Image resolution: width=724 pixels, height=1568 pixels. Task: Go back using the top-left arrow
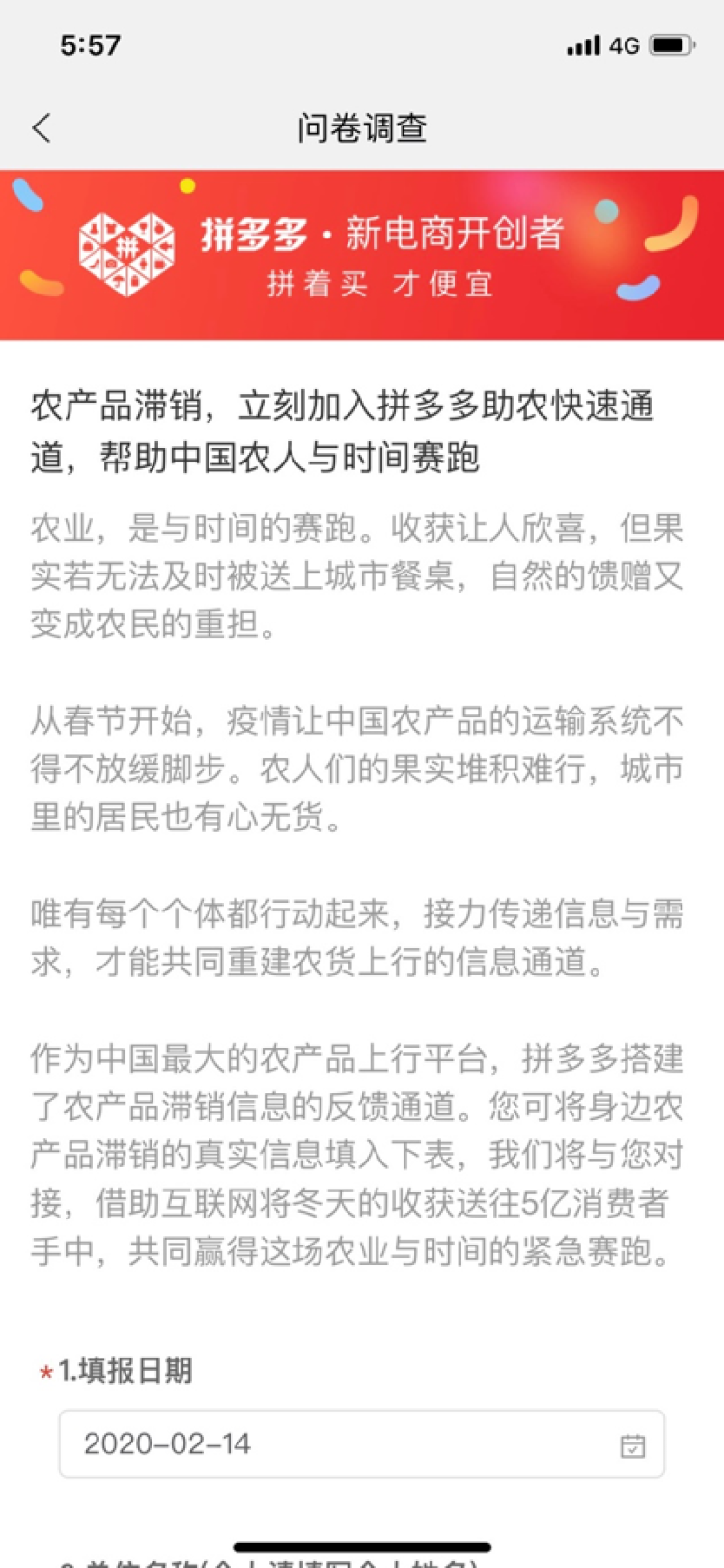(42, 127)
